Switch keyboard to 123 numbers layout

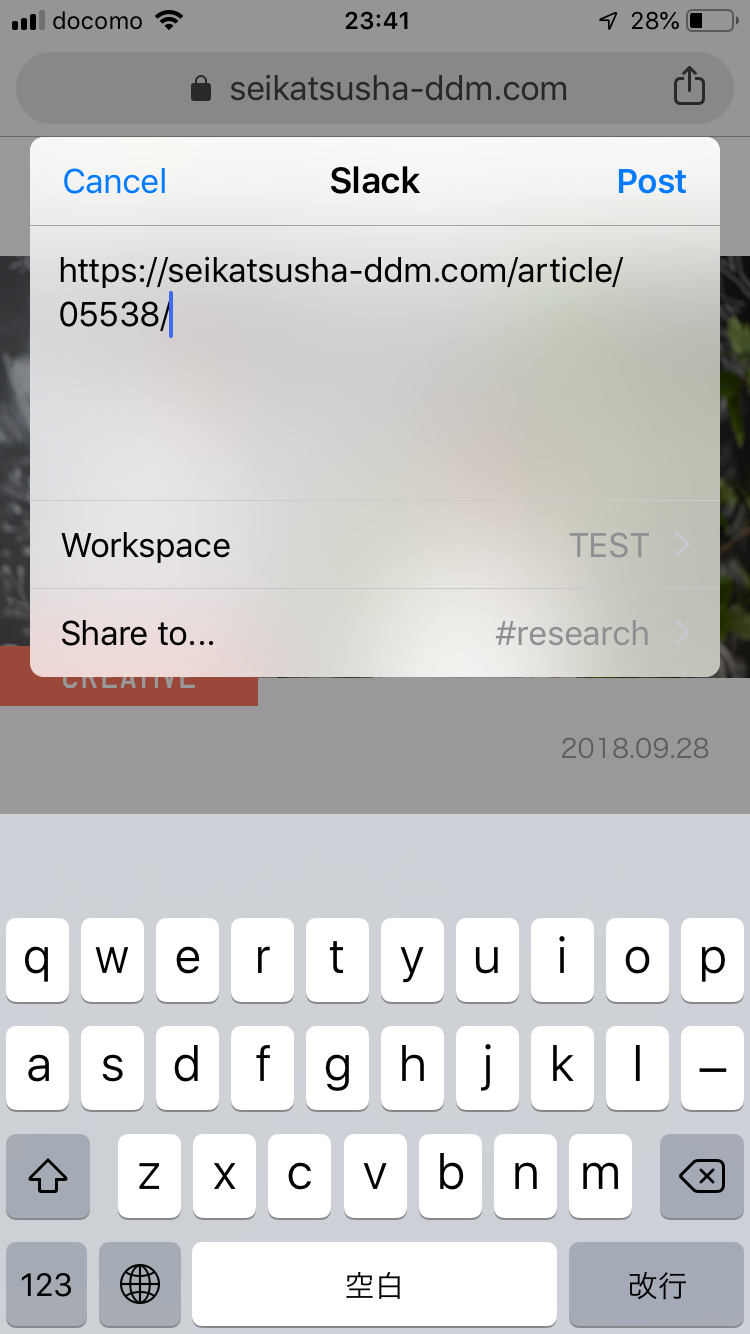tap(47, 1284)
